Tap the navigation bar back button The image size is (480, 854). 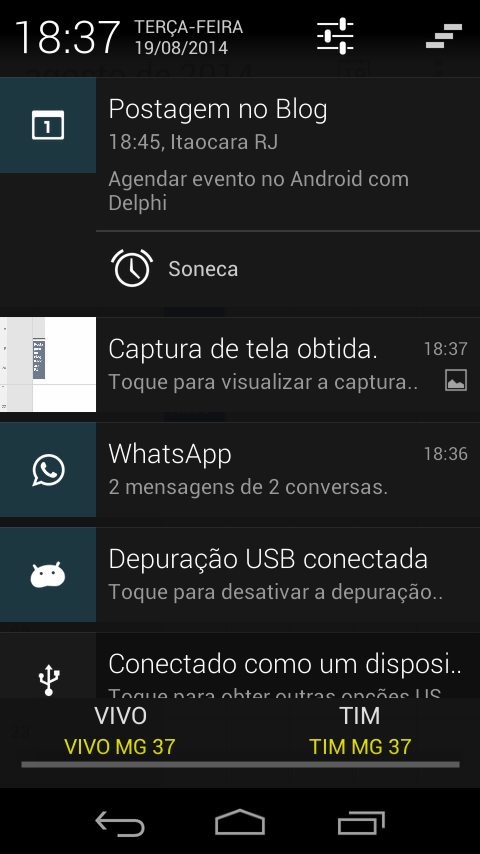click(120, 823)
